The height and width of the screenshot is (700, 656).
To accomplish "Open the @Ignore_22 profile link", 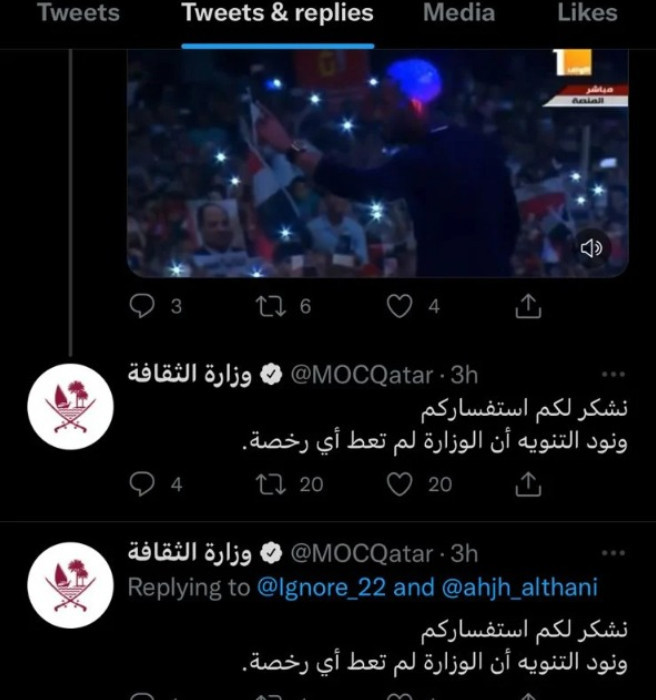I will [x=323, y=588].
